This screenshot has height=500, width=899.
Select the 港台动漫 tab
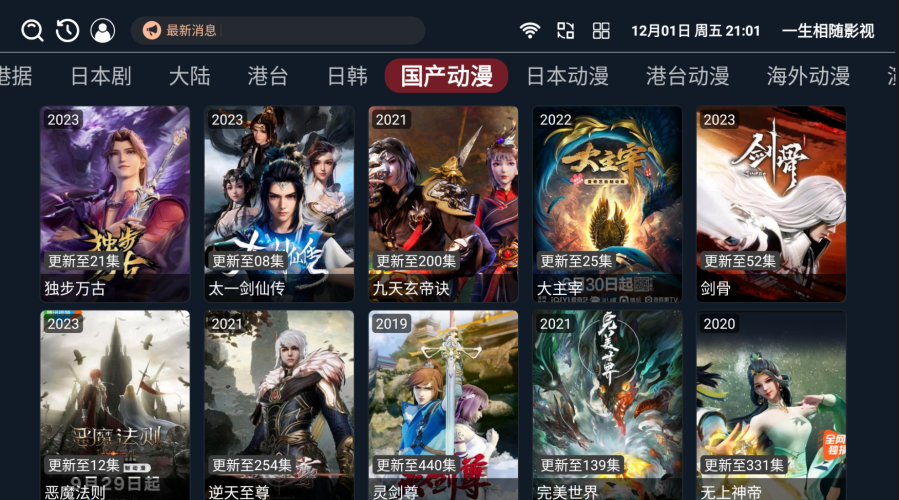click(687, 76)
